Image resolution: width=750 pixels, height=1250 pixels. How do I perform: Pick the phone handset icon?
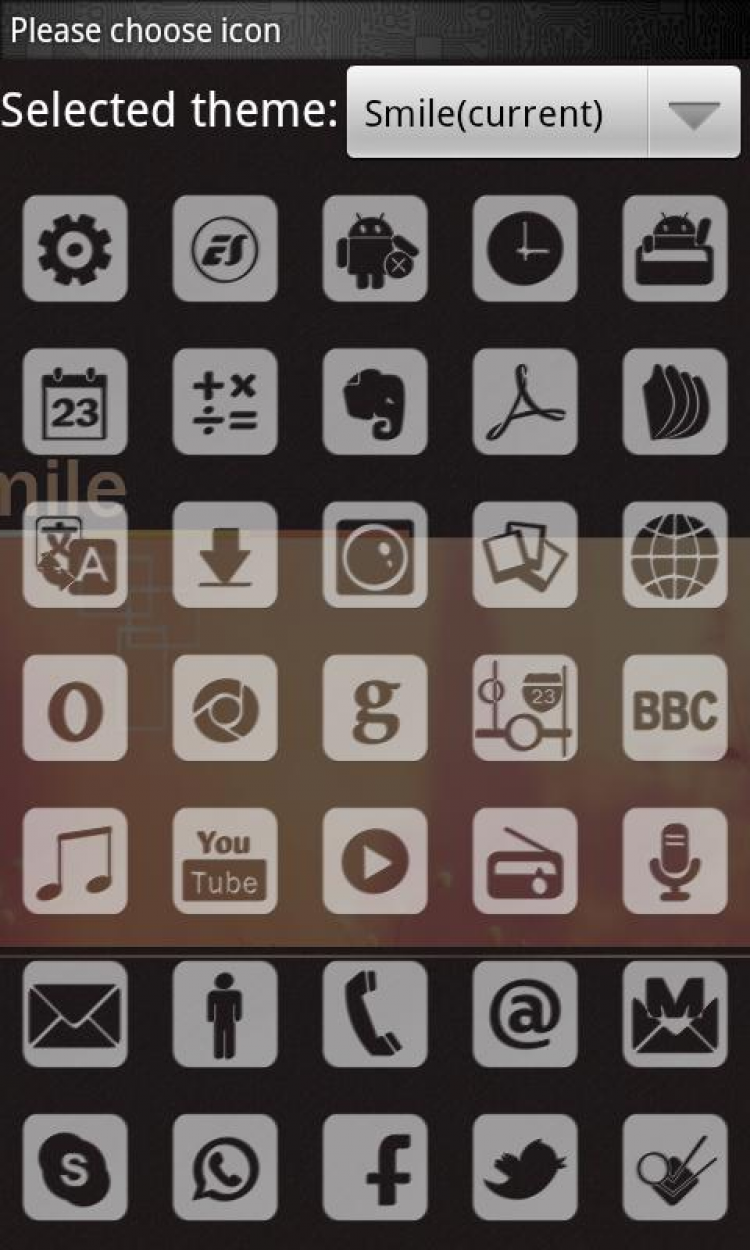pyautogui.click(x=375, y=1013)
